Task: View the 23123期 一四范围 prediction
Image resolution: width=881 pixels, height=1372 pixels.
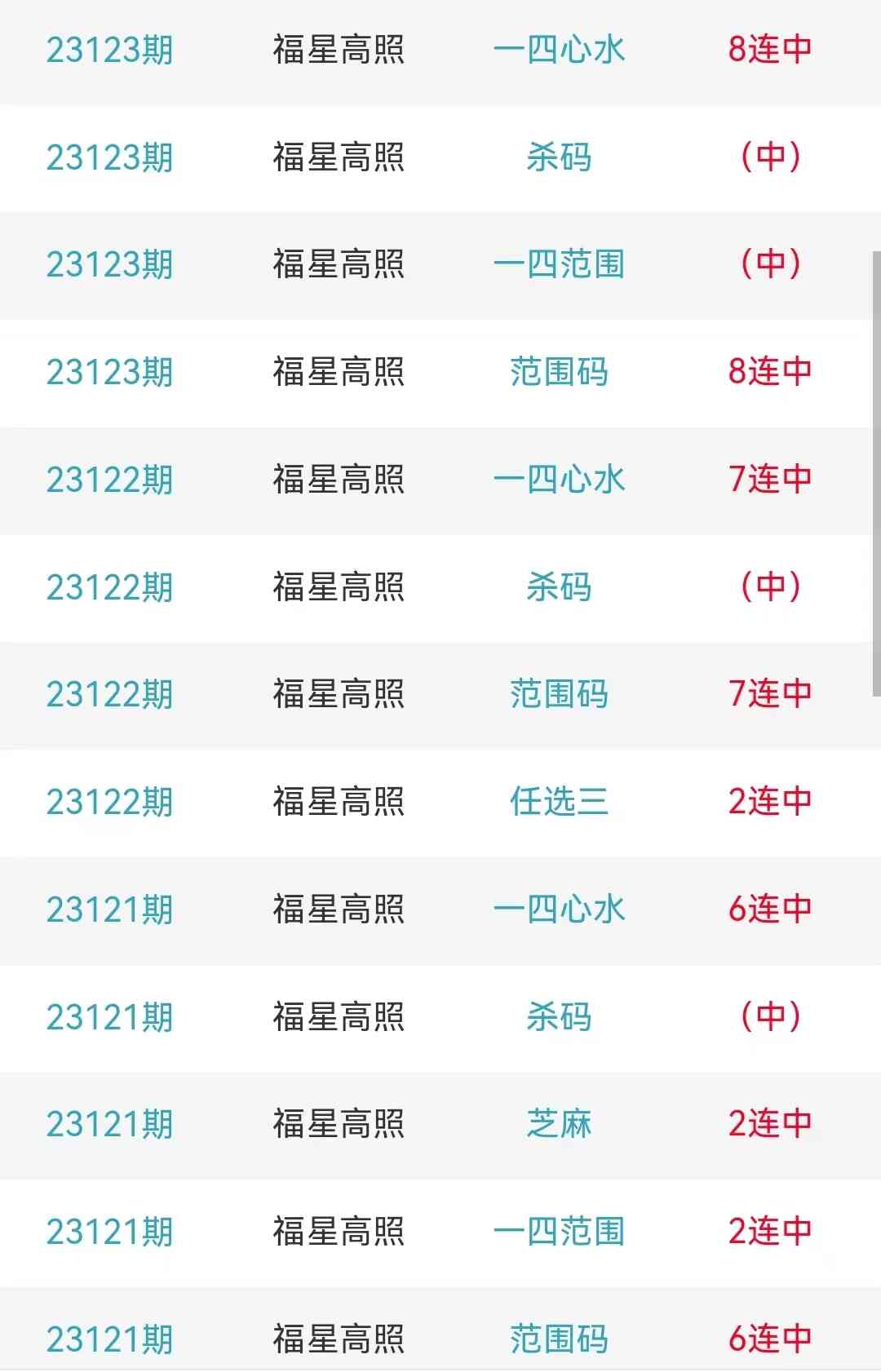Action: pos(559,264)
